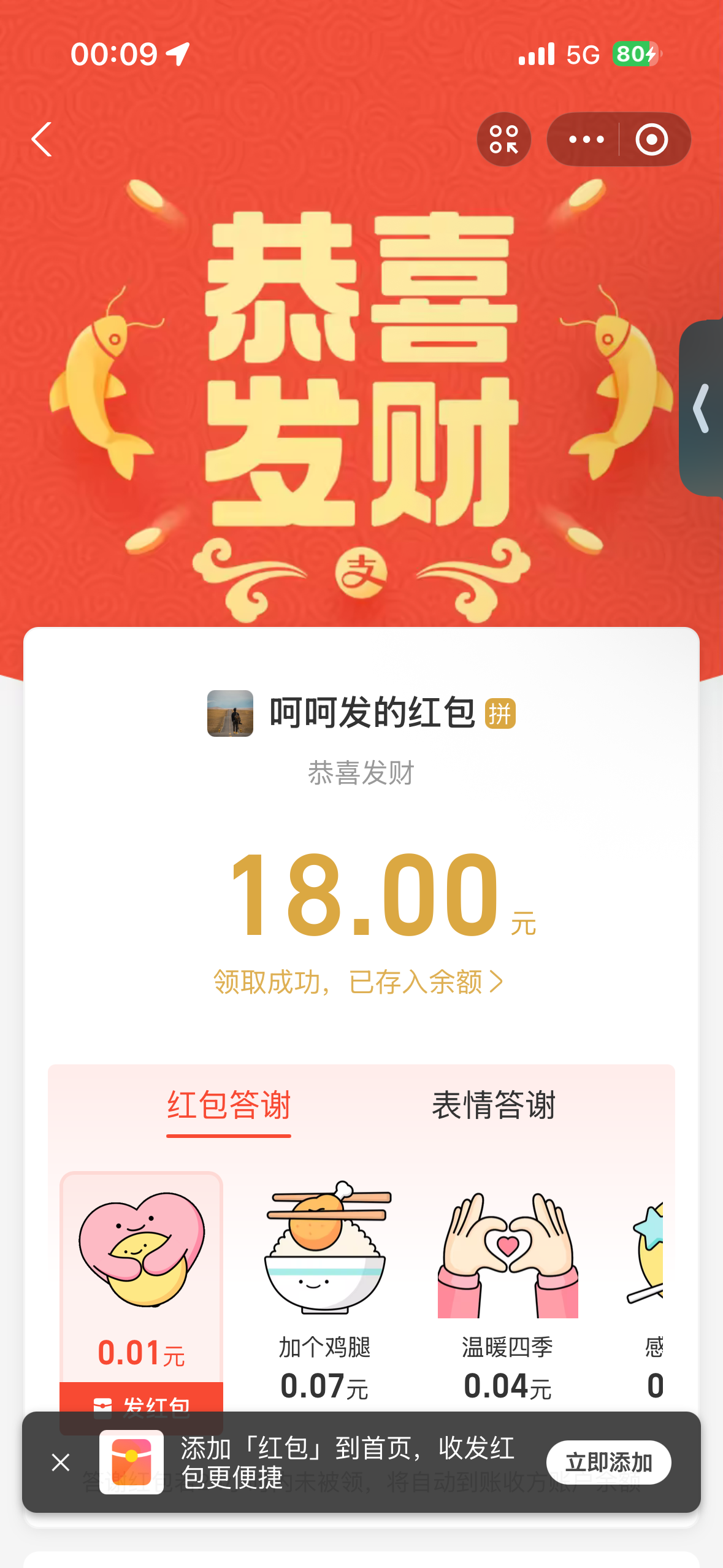Viewport: 723px width, 1568px height.
Task: Close the mini program with the circle icon
Action: [651, 139]
